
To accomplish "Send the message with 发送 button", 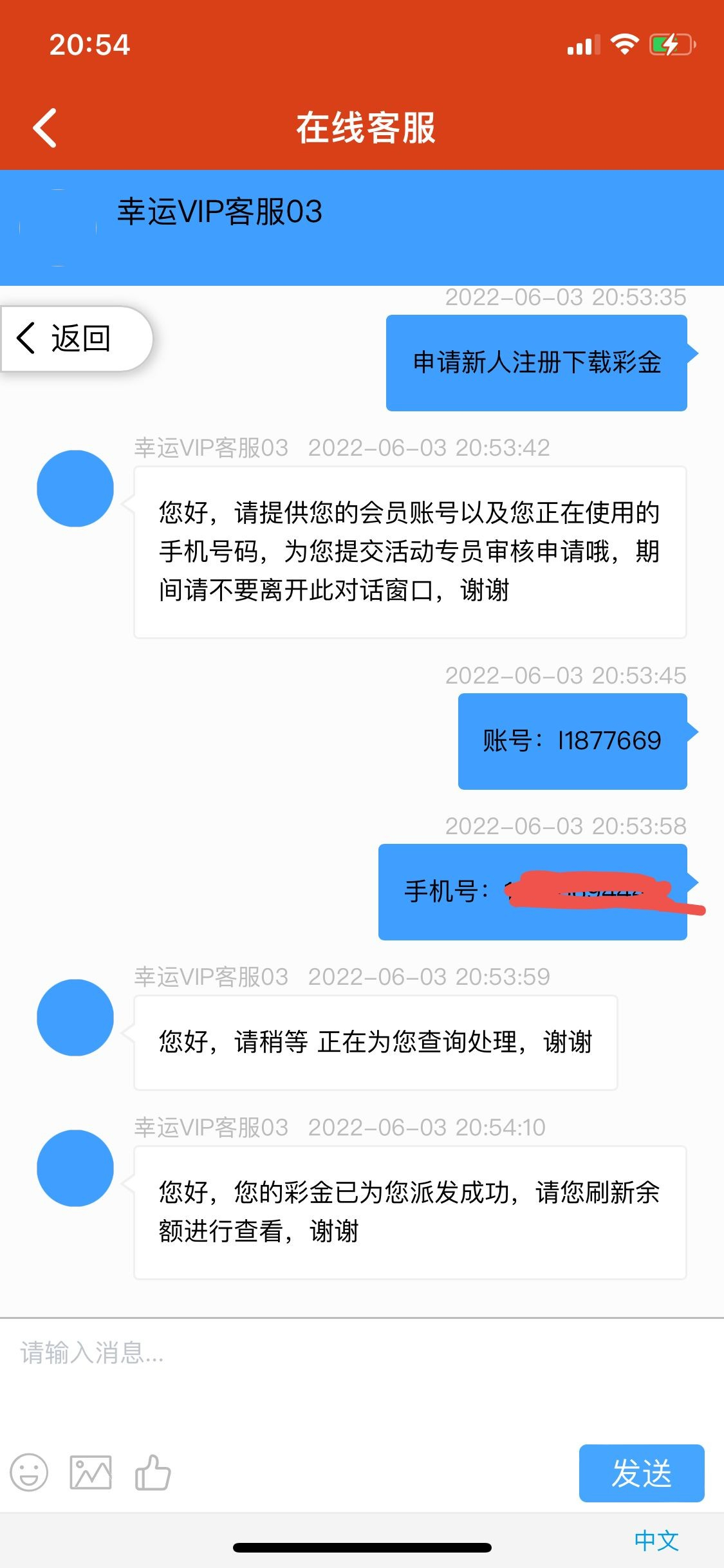I will tap(641, 1473).
